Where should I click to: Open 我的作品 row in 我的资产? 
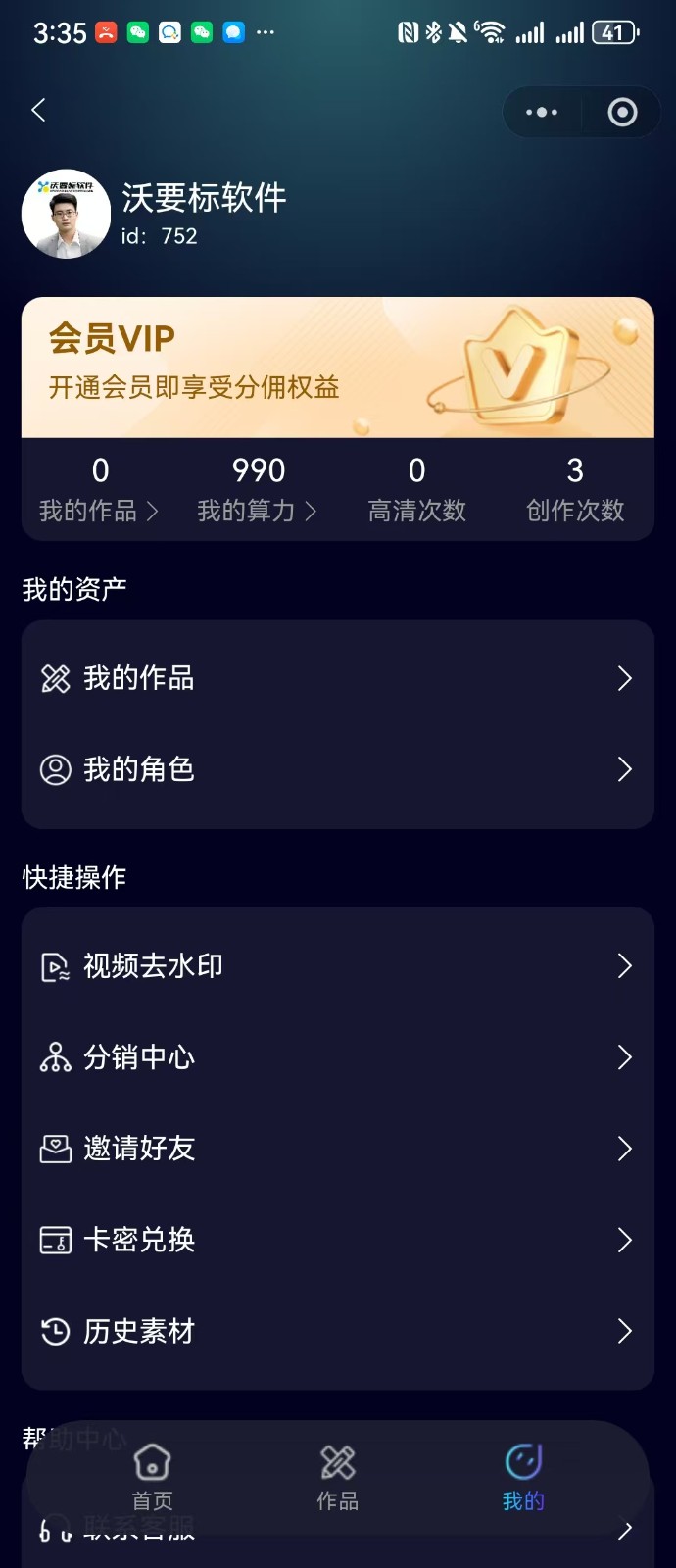pyautogui.click(x=337, y=678)
